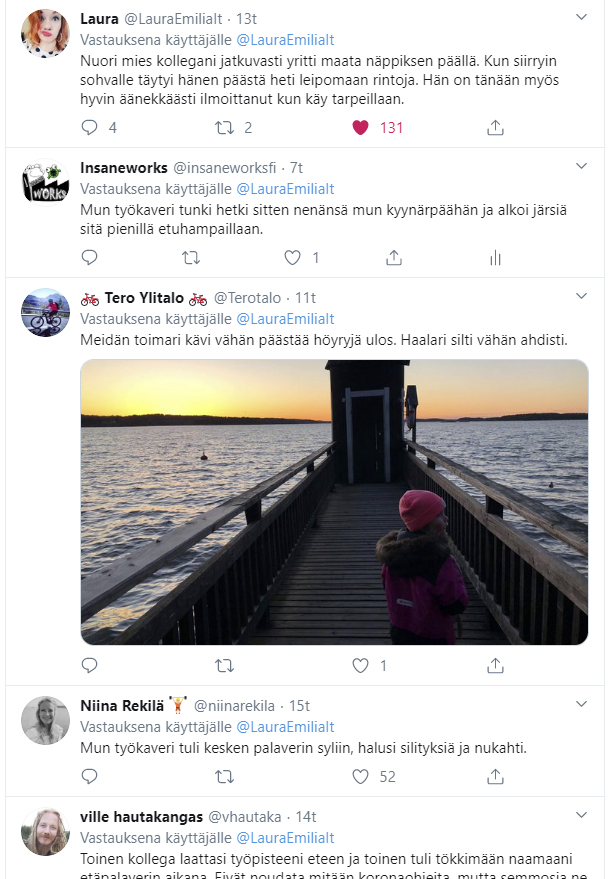Retweet Niina Rekilä's tweet
612x879 pixels.
tap(226, 776)
